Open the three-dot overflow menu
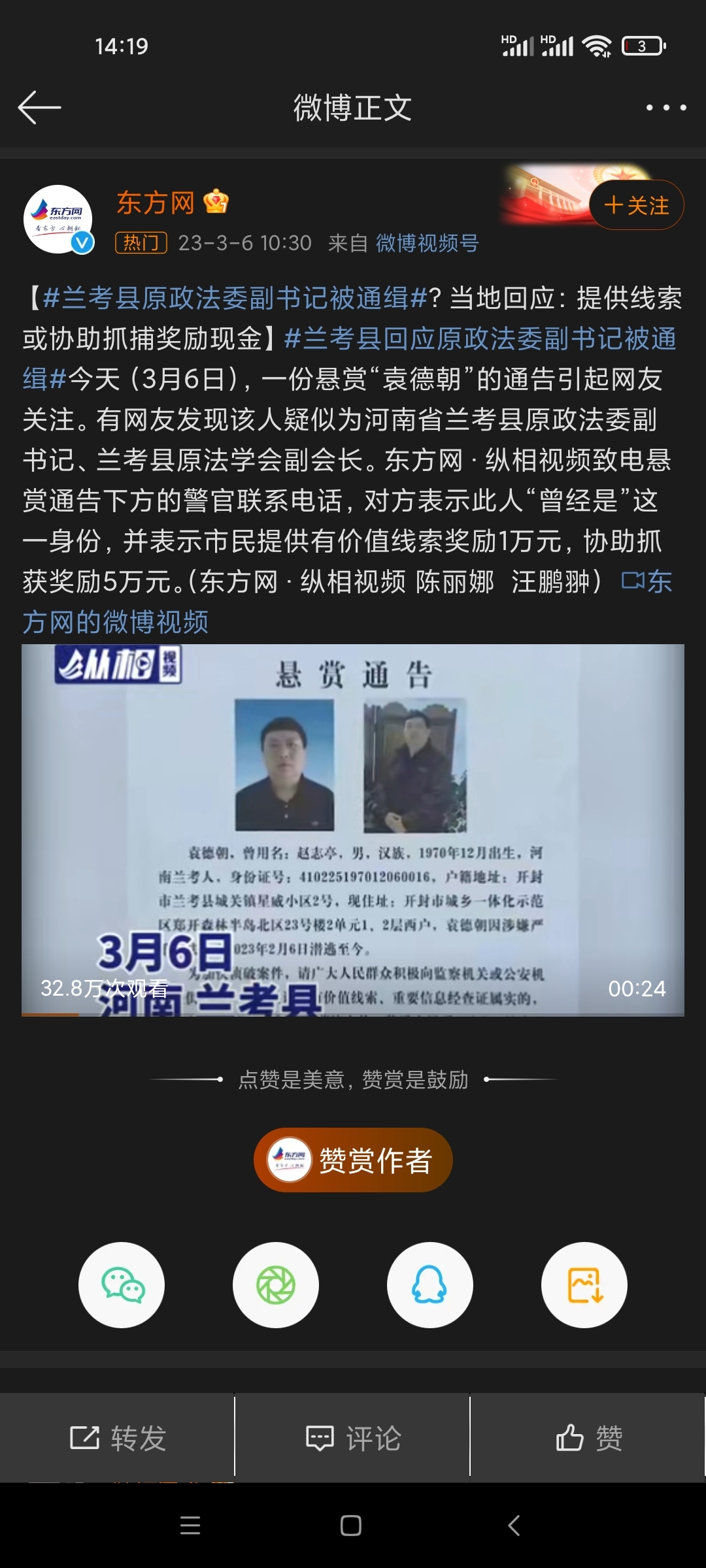 tap(665, 108)
